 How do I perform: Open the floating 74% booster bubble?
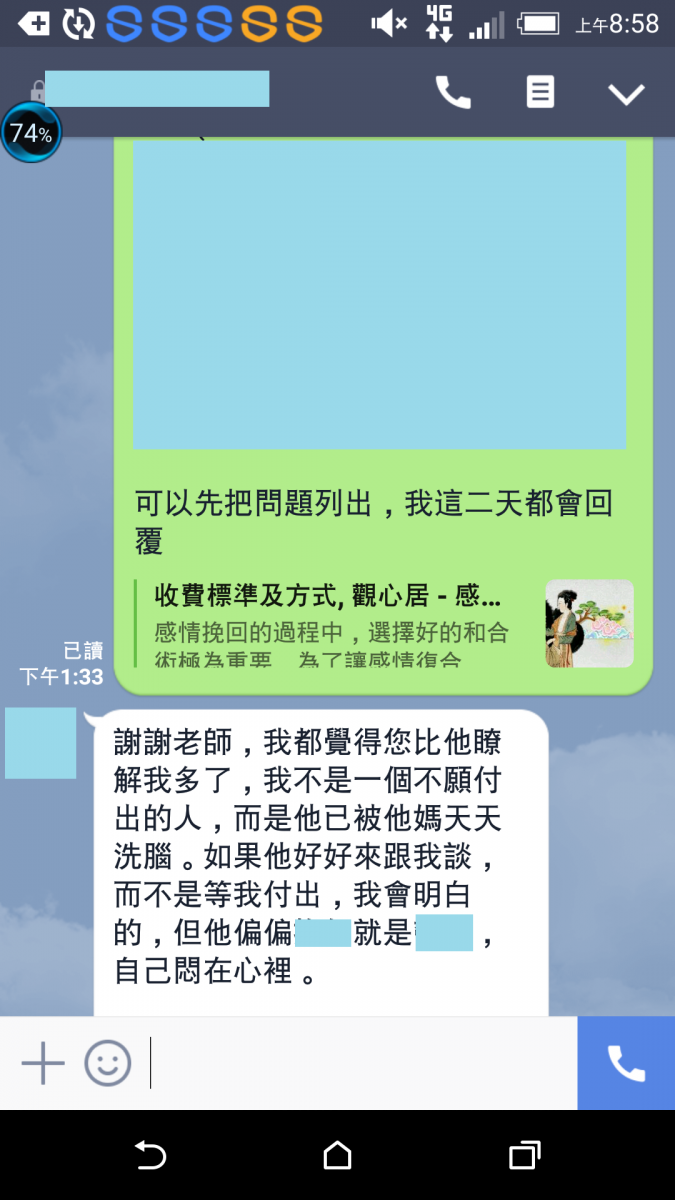pyautogui.click(x=31, y=133)
